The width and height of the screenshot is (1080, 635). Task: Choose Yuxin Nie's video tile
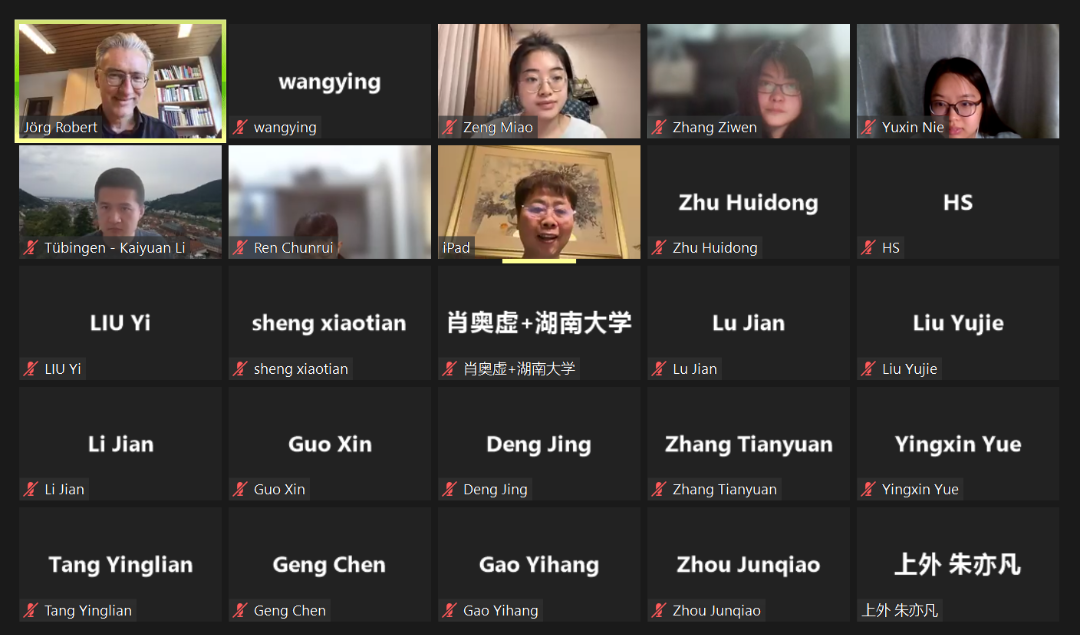957,81
